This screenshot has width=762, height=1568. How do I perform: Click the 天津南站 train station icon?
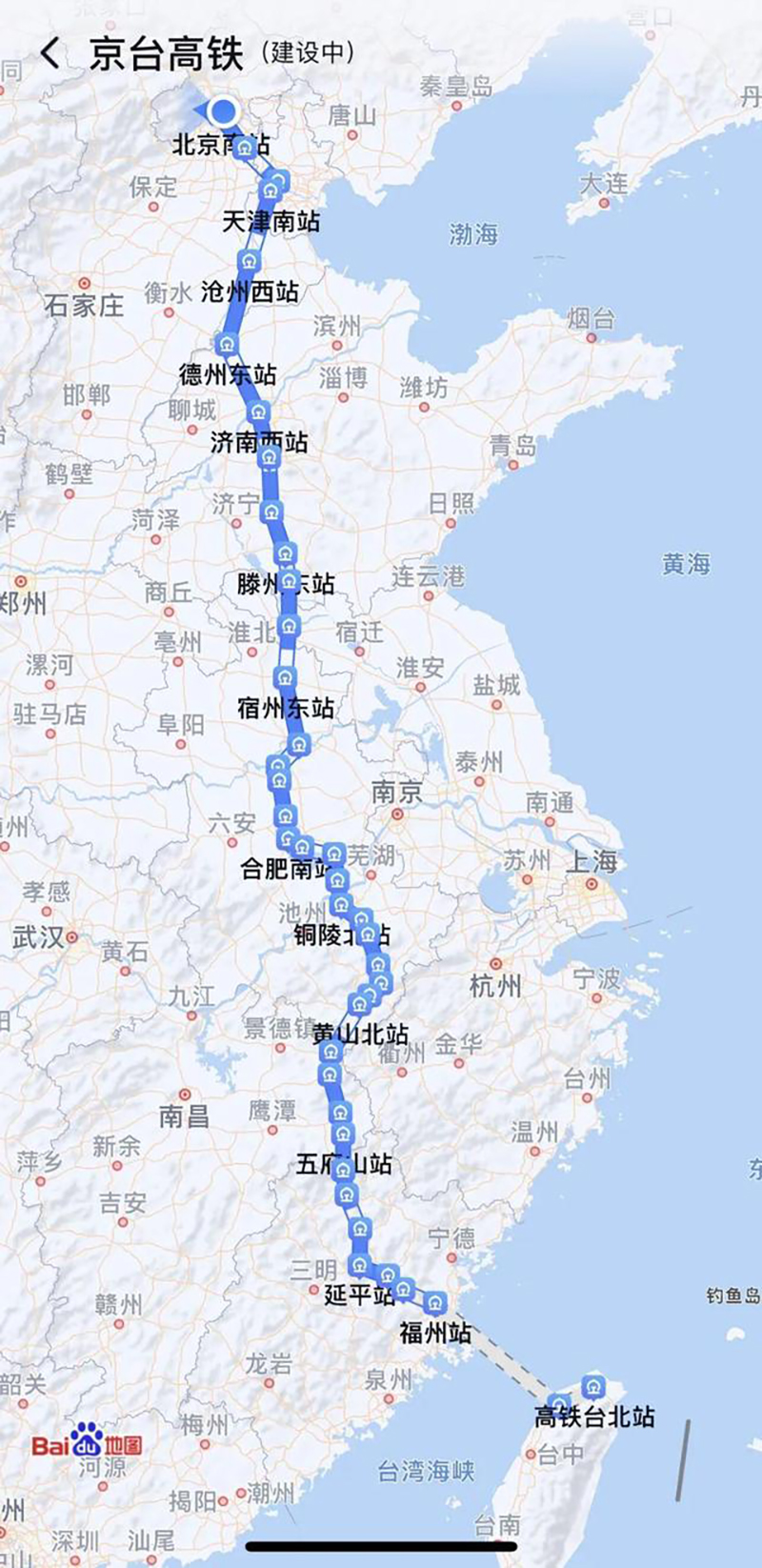click(x=270, y=190)
